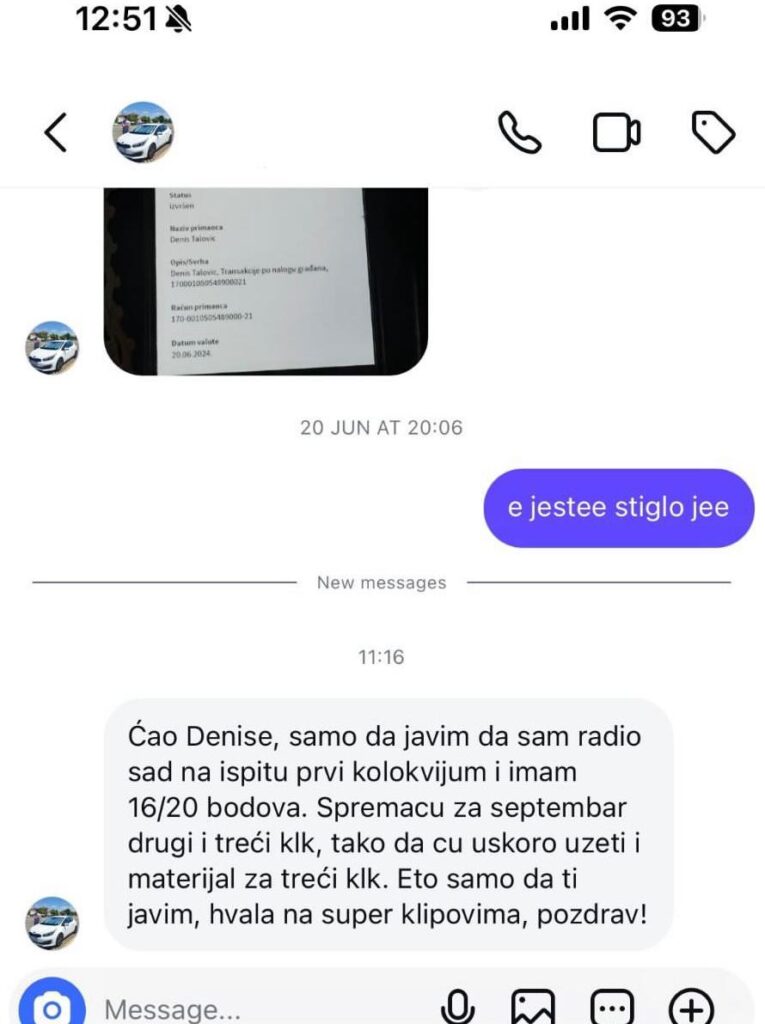Start a video call
Viewport: 765px width, 1024px height.
coord(616,133)
